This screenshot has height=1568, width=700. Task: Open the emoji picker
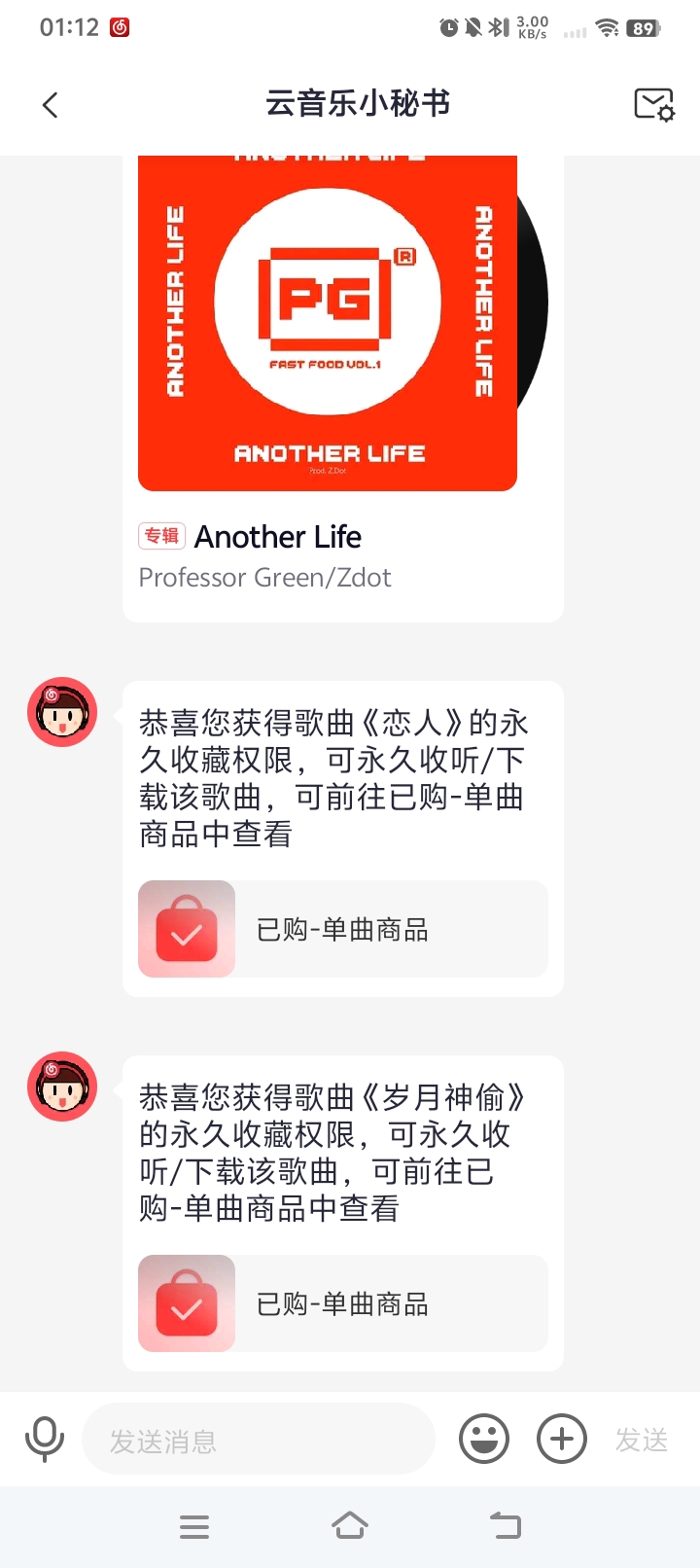(x=484, y=1439)
